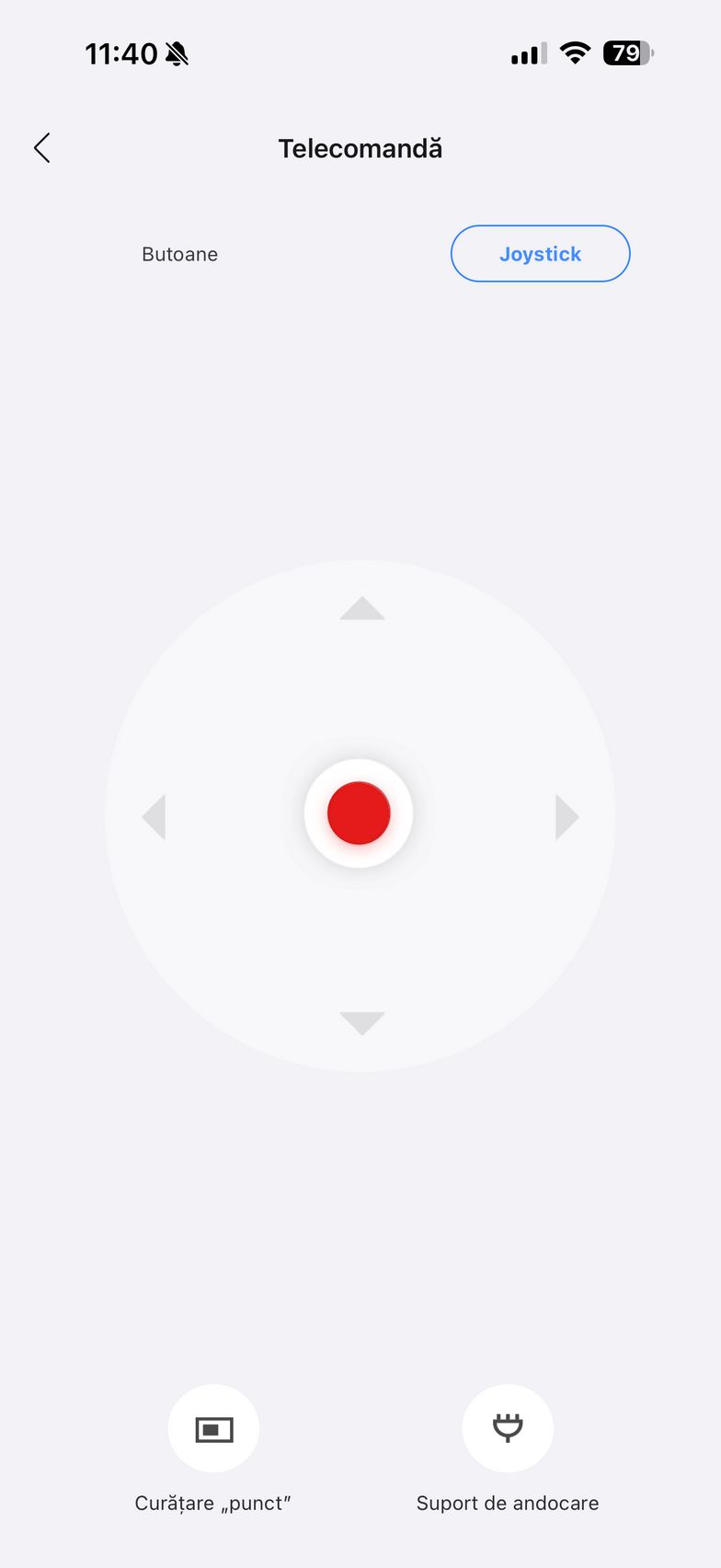Tap the red joystick center knob
Screen dimensions: 721x1568
(359, 813)
